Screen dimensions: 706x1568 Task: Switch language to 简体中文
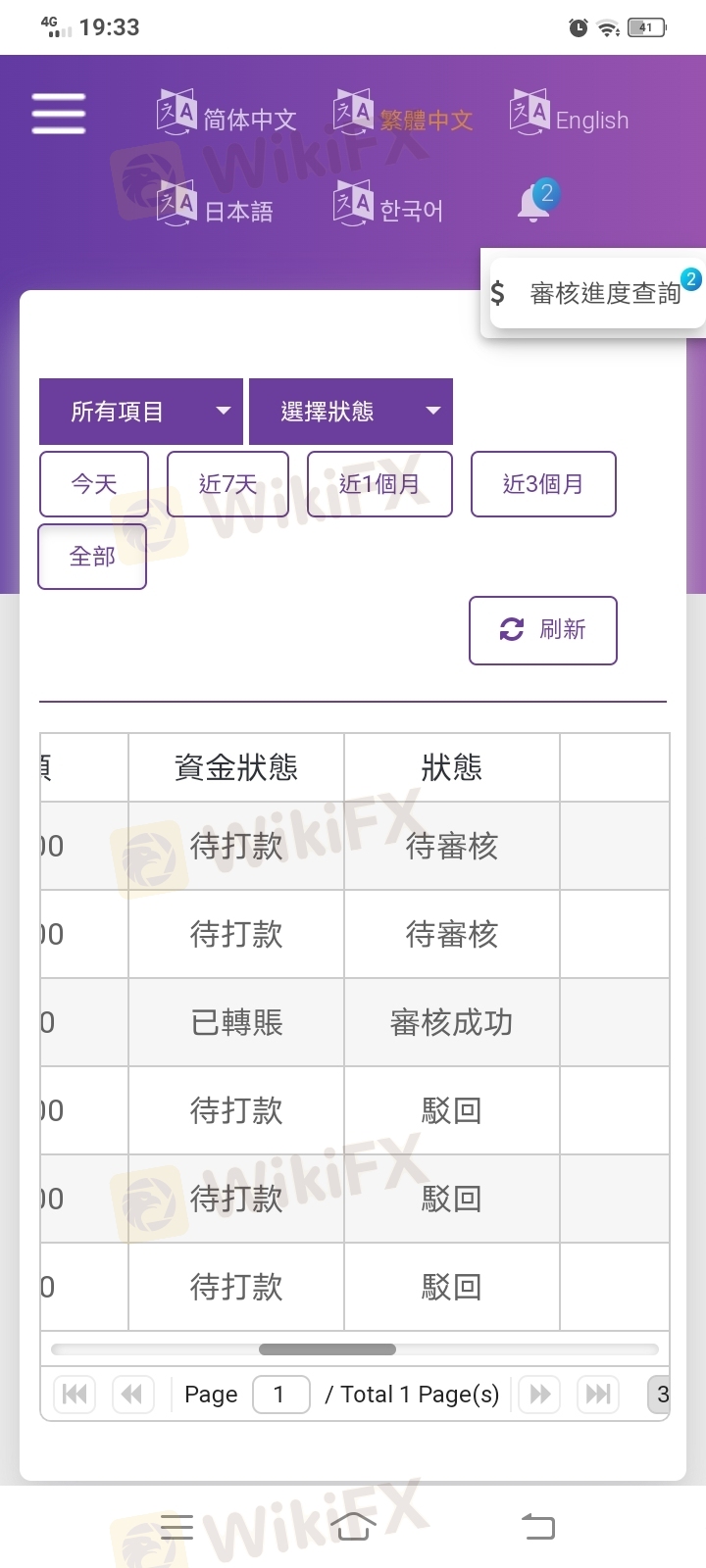point(227,115)
